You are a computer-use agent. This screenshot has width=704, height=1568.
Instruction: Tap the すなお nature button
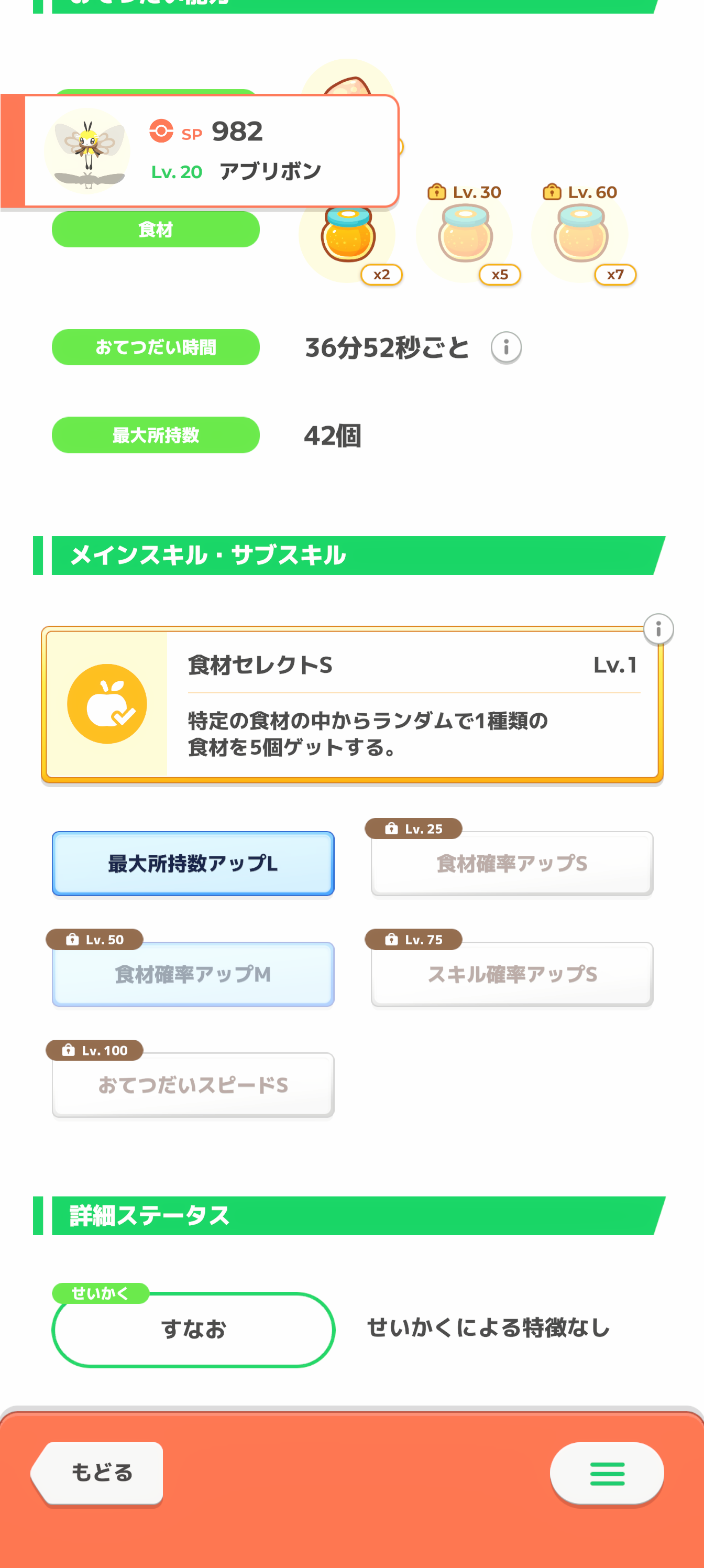pyautogui.click(x=193, y=1329)
